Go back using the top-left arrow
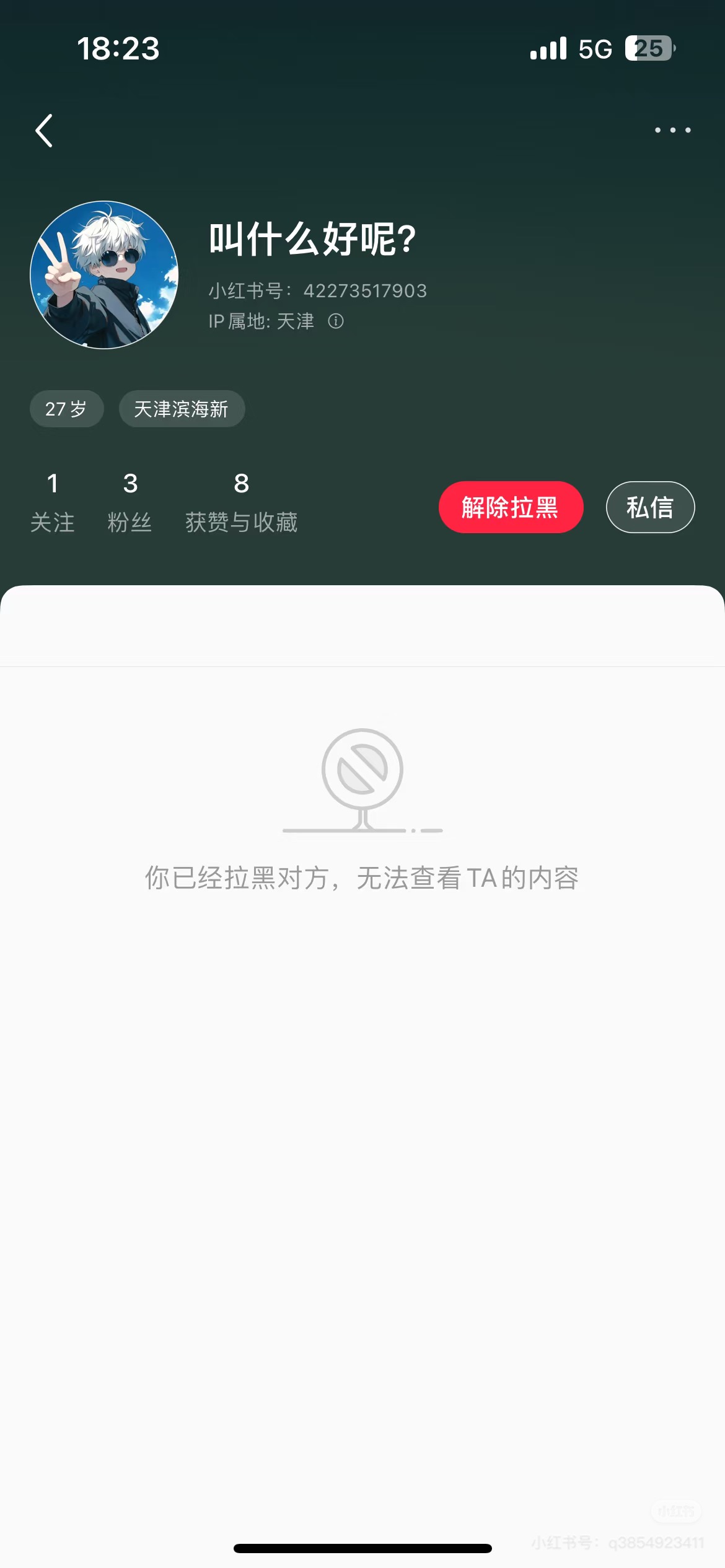Image resolution: width=725 pixels, height=1568 pixels. click(44, 131)
